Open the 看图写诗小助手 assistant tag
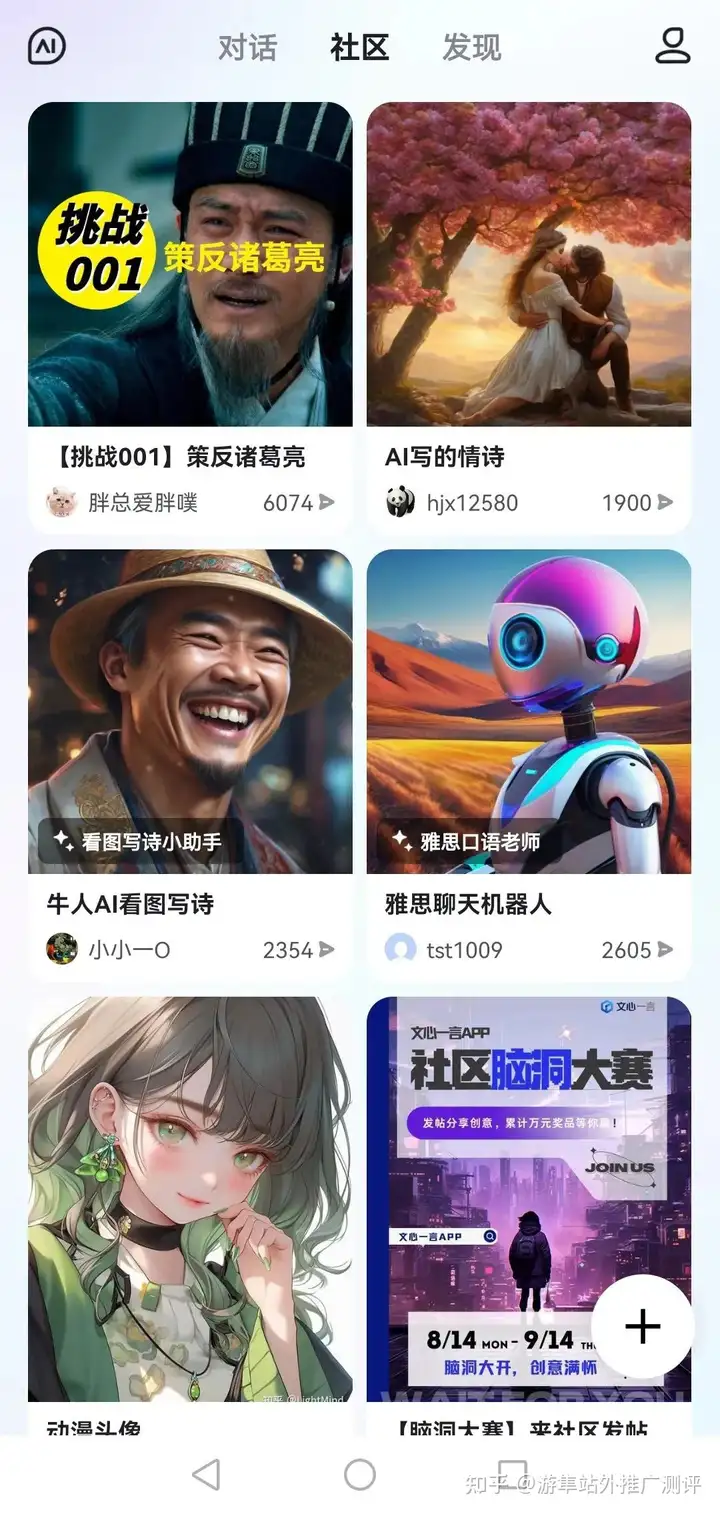 click(138, 841)
